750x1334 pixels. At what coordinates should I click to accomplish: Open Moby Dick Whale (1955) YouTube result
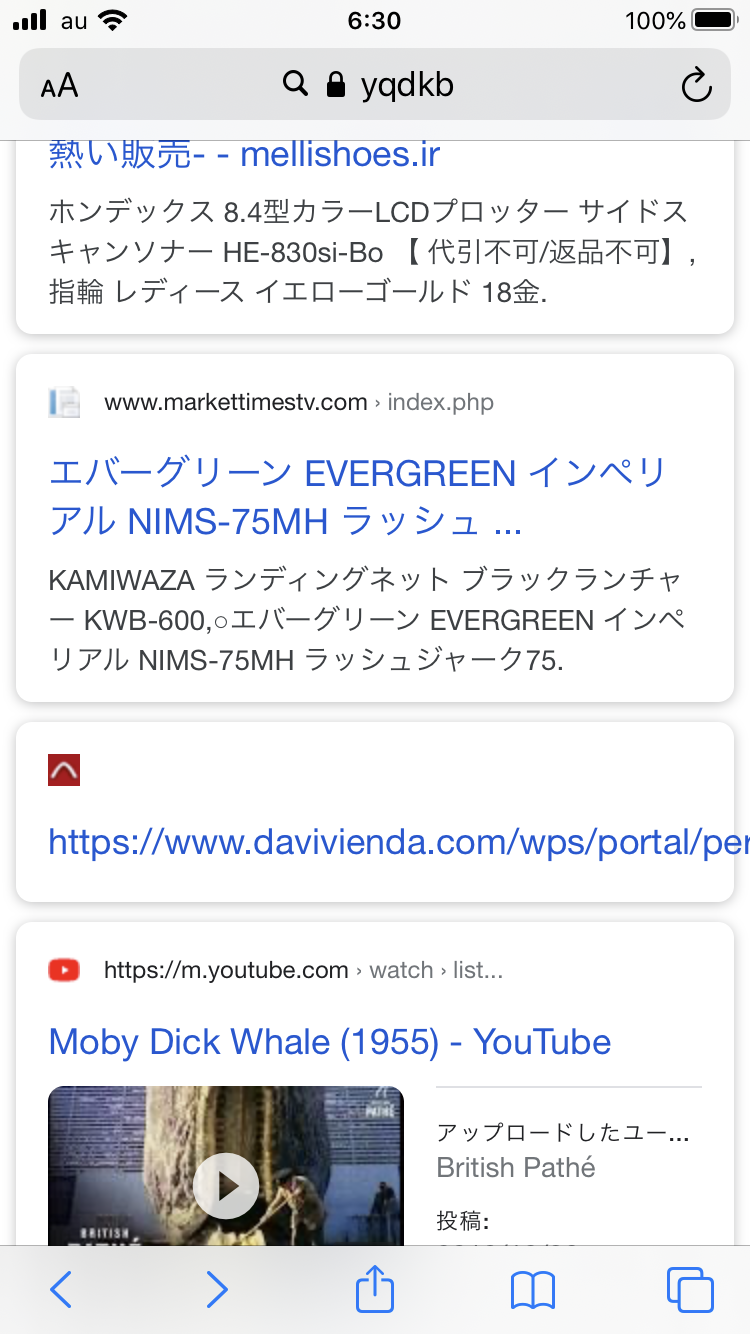330,1042
